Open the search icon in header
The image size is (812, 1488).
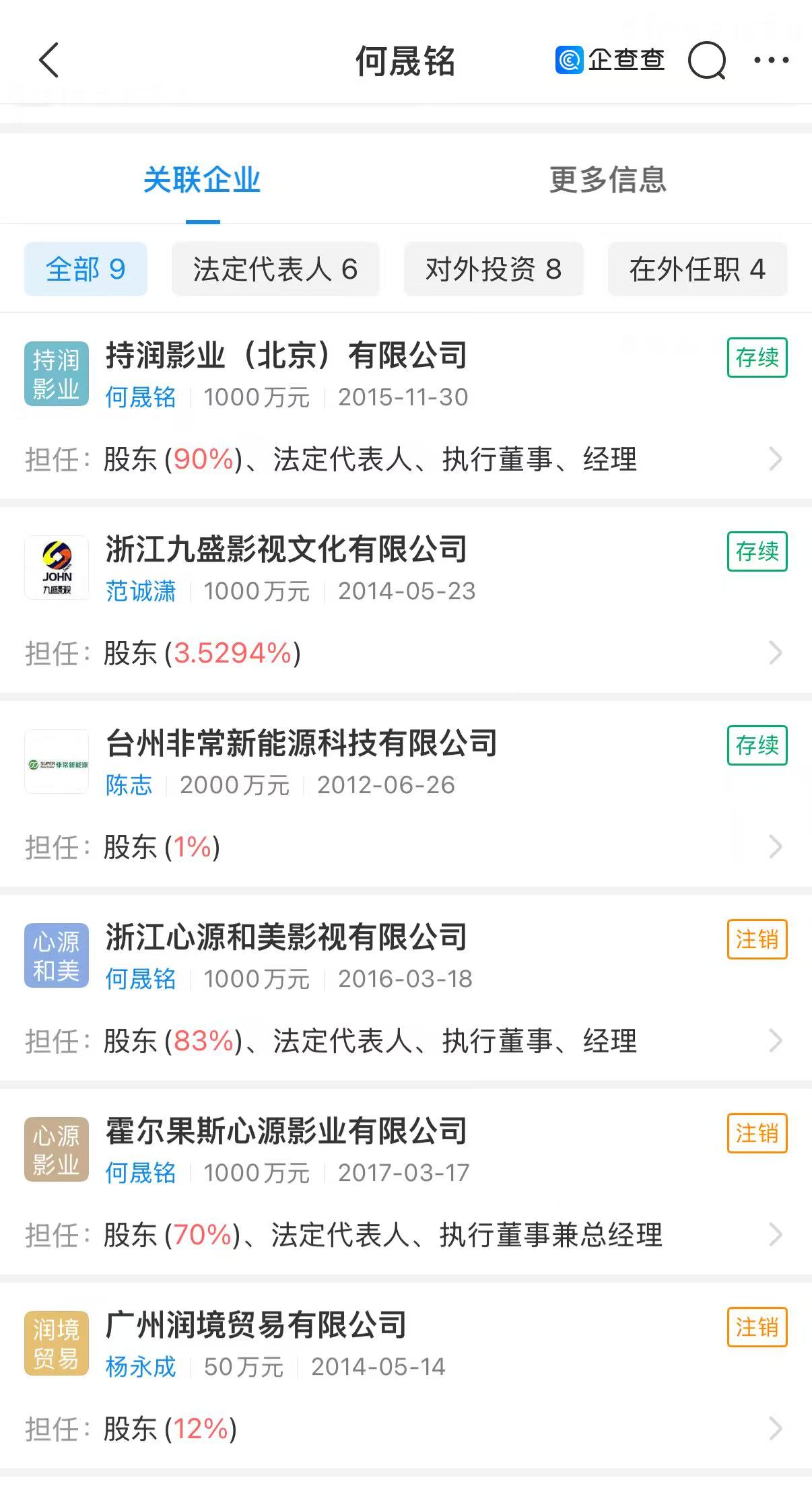pos(708,61)
